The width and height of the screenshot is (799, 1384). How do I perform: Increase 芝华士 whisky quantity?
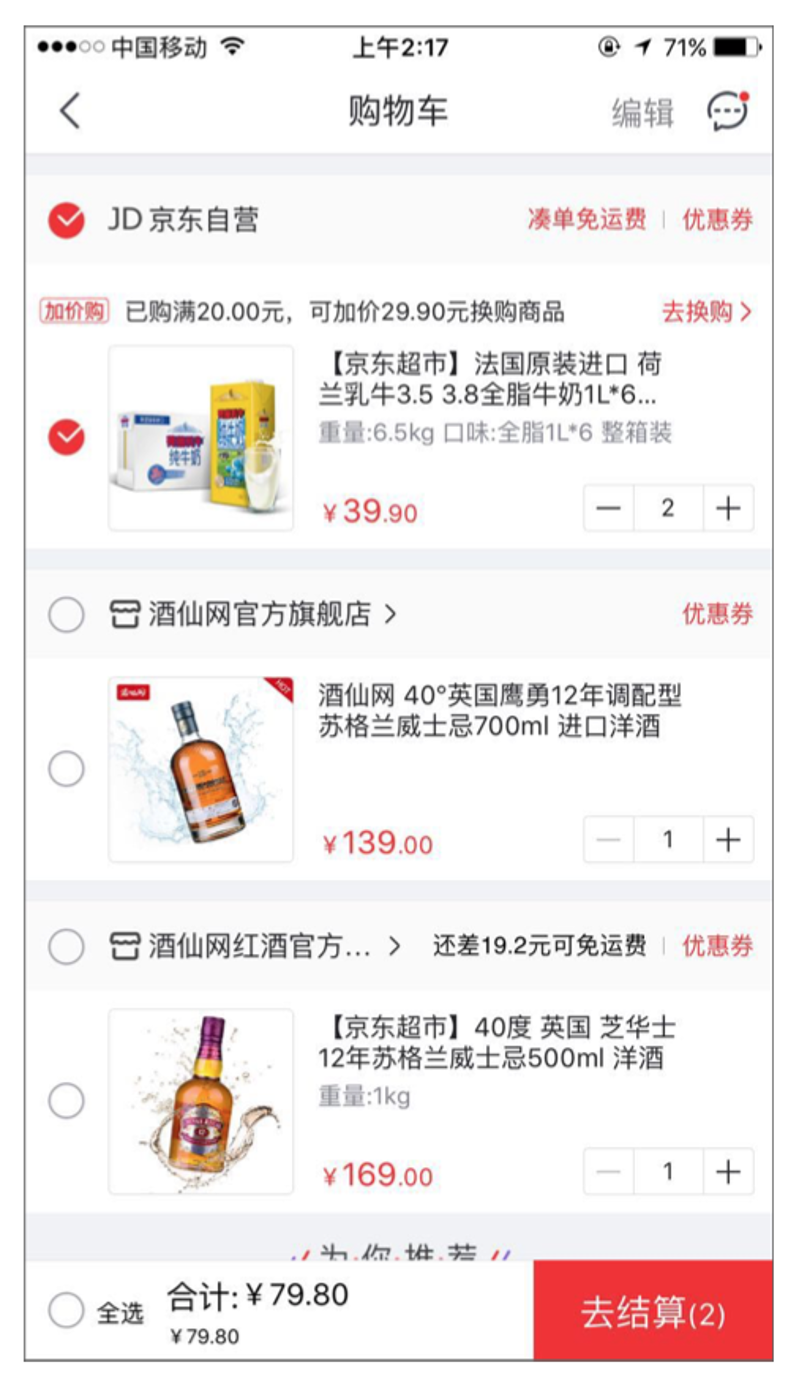tap(728, 1172)
